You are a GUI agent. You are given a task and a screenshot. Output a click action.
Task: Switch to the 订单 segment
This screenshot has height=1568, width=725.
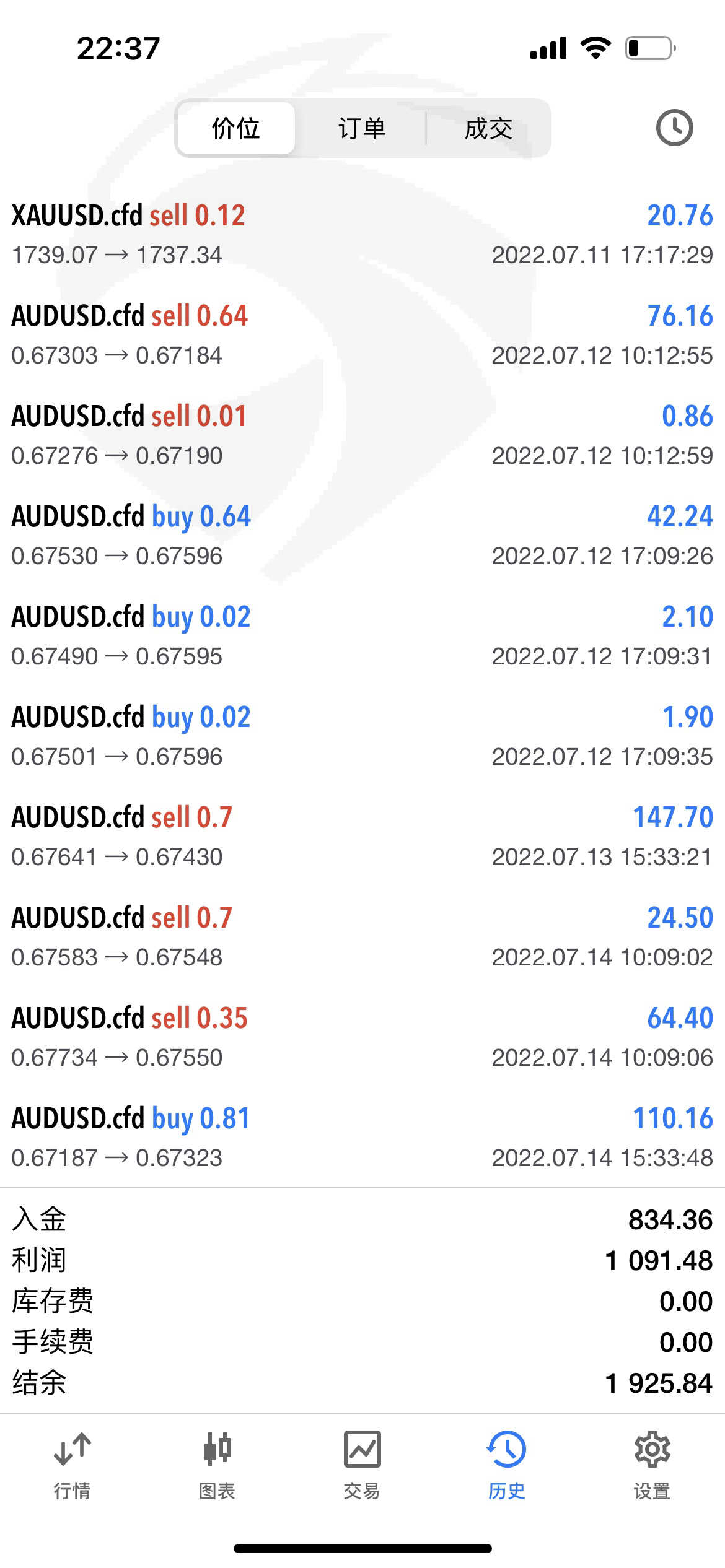click(x=362, y=128)
